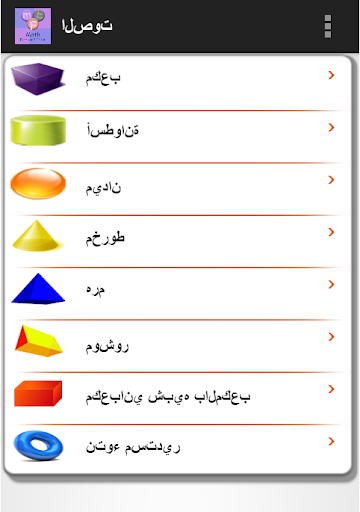Choose the yellow cone (مخروط) row
Screen dimensions: 360x512
[178, 241]
